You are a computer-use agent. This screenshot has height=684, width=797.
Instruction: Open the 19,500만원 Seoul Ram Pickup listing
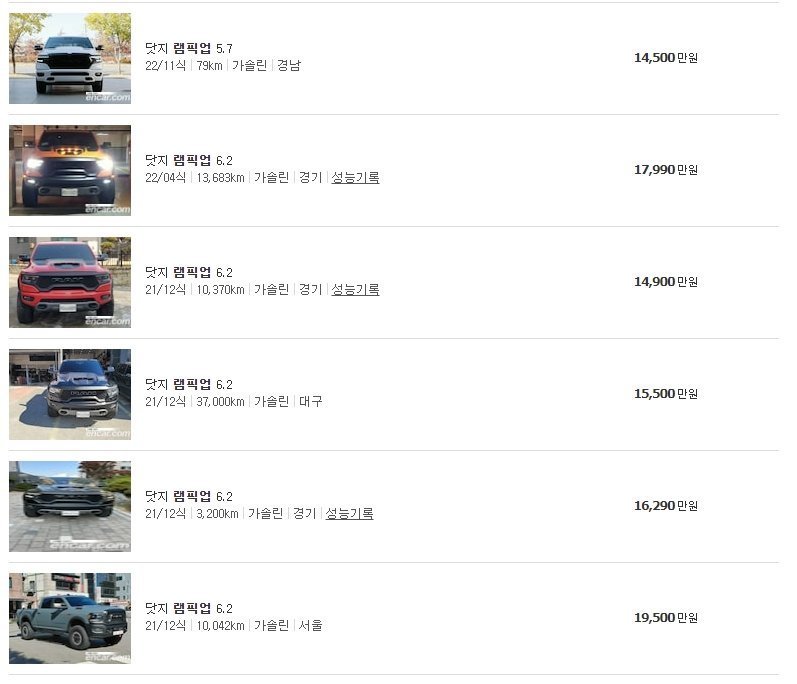coord(188,608)
